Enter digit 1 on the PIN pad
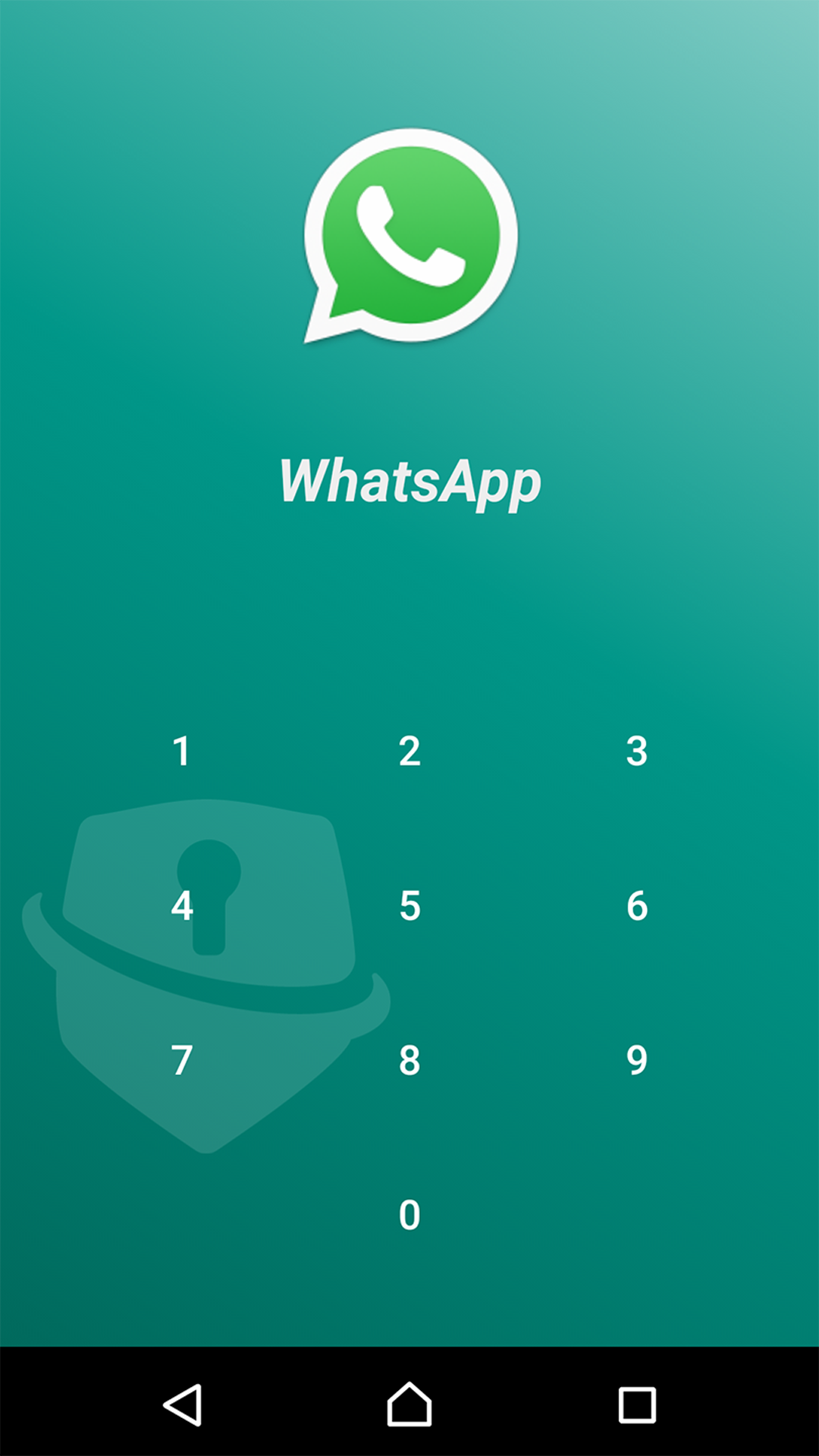The width and height of the screenshot is (819, 1456). 181,751
